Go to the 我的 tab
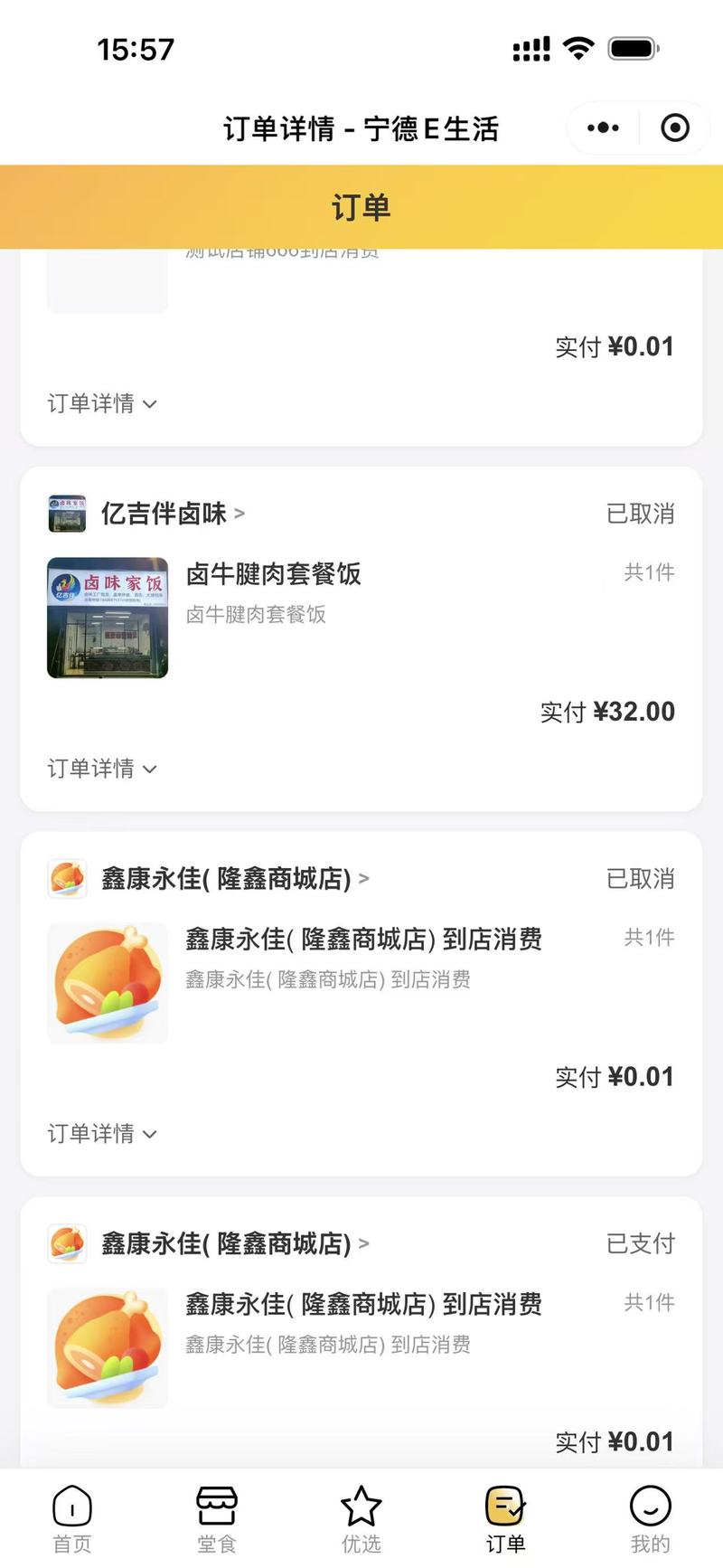 point(650,1518)
